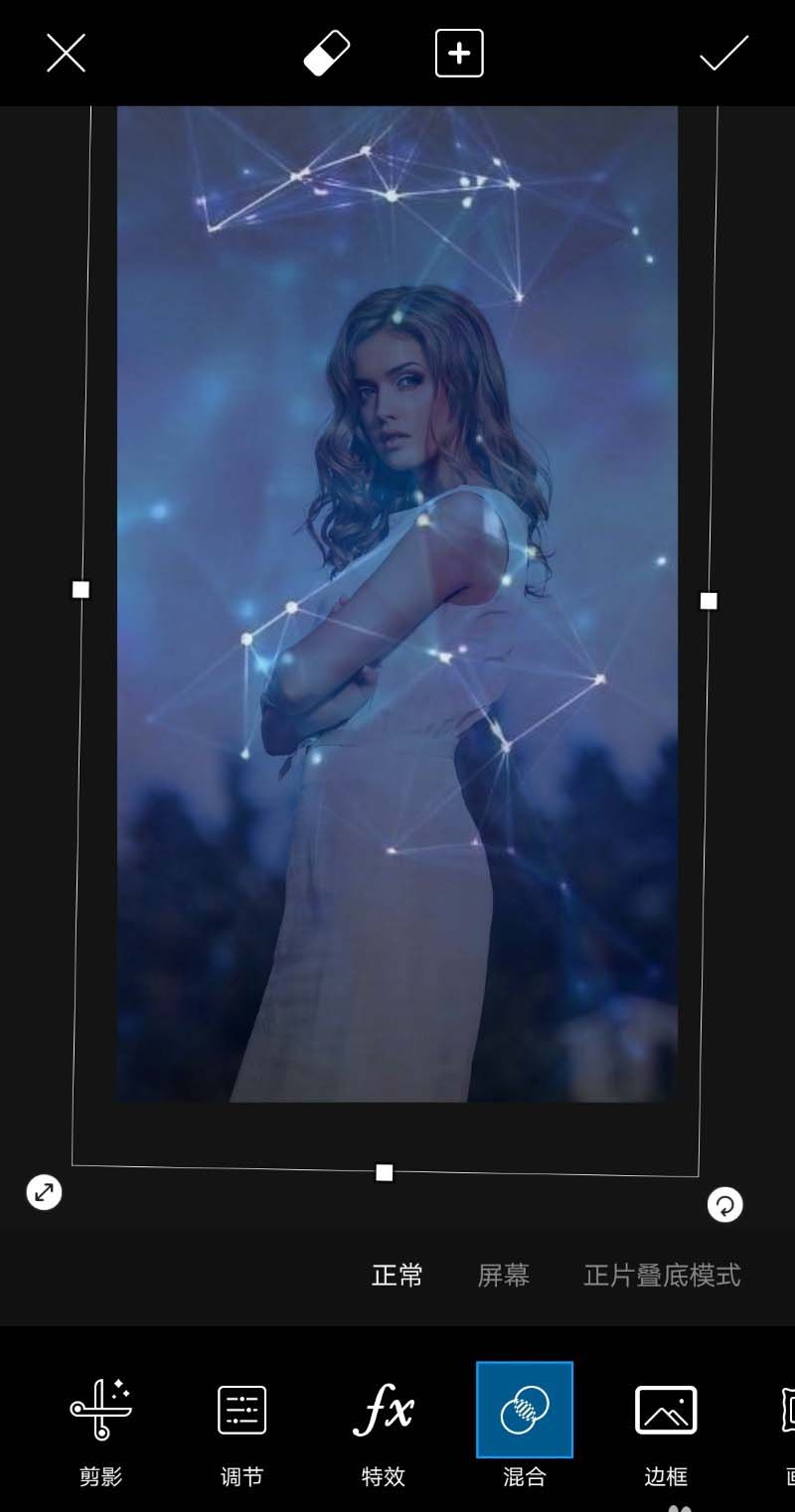This screenshot has width=795, height=1512.
Task: Close the editor with the X icon
Action: click(x=66, y=53)
